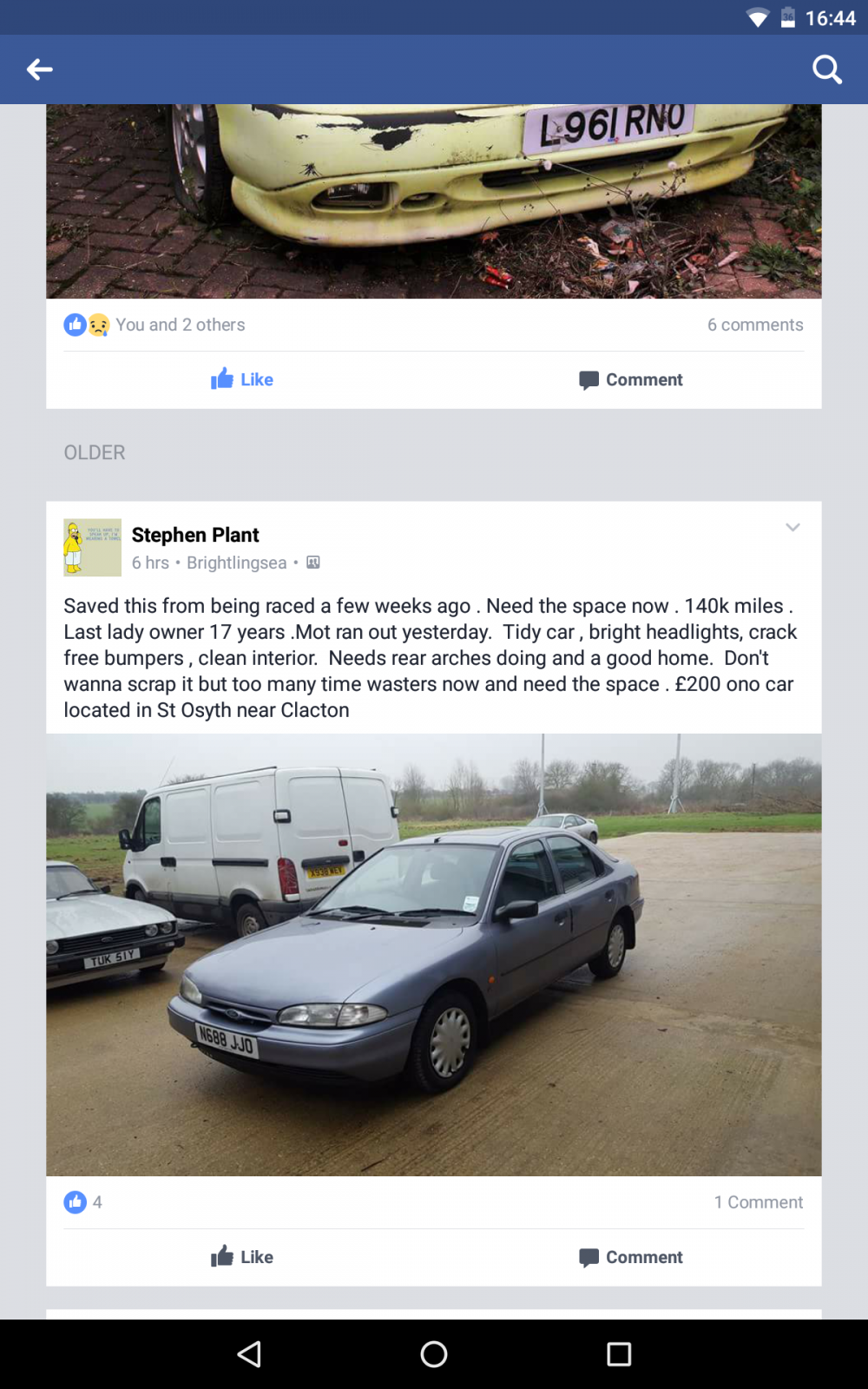The image size is (868, 1389).
Task: Open Stephen Plant's profile name
Action: click(195, 535)
